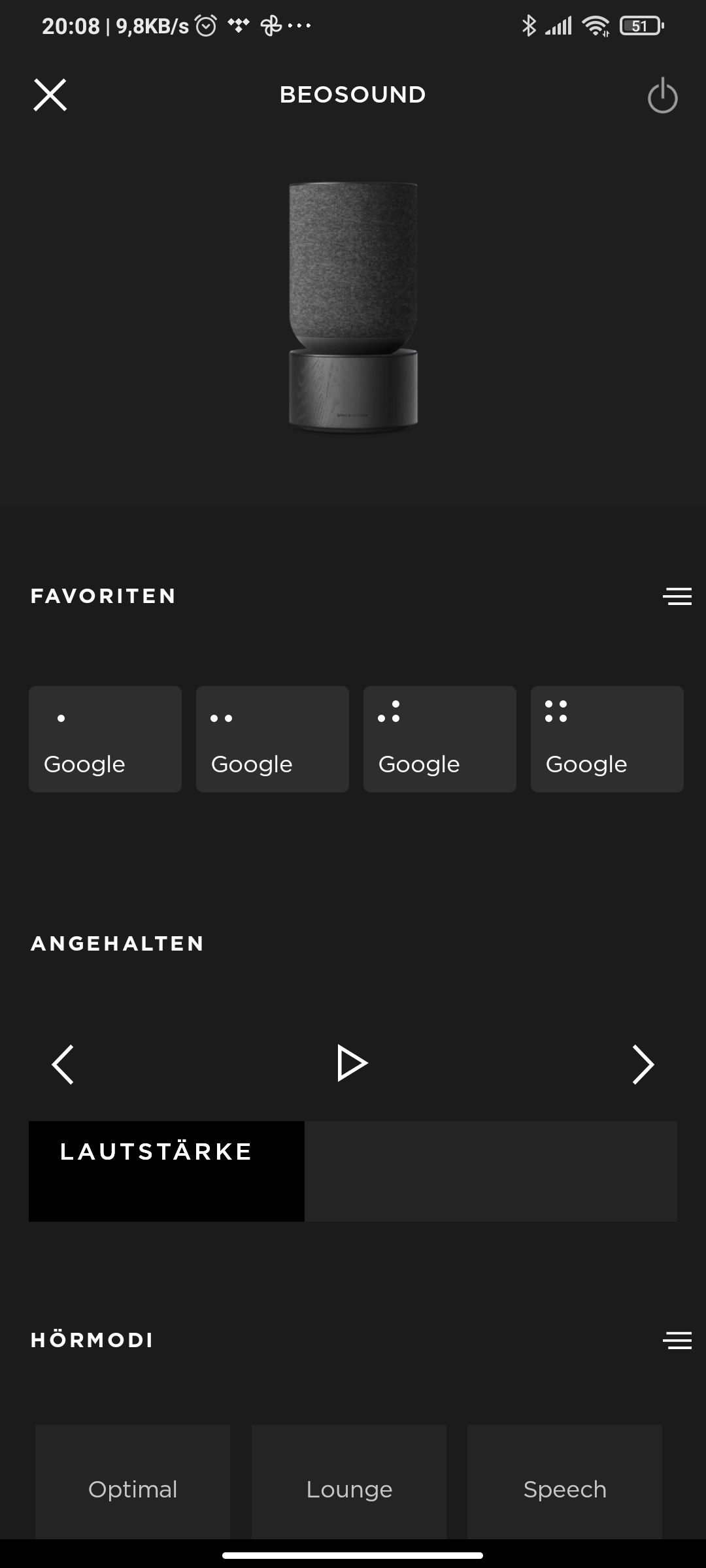Select the four-dot Google favorite
Viewport: 706px width, 1568px height.
607,739
